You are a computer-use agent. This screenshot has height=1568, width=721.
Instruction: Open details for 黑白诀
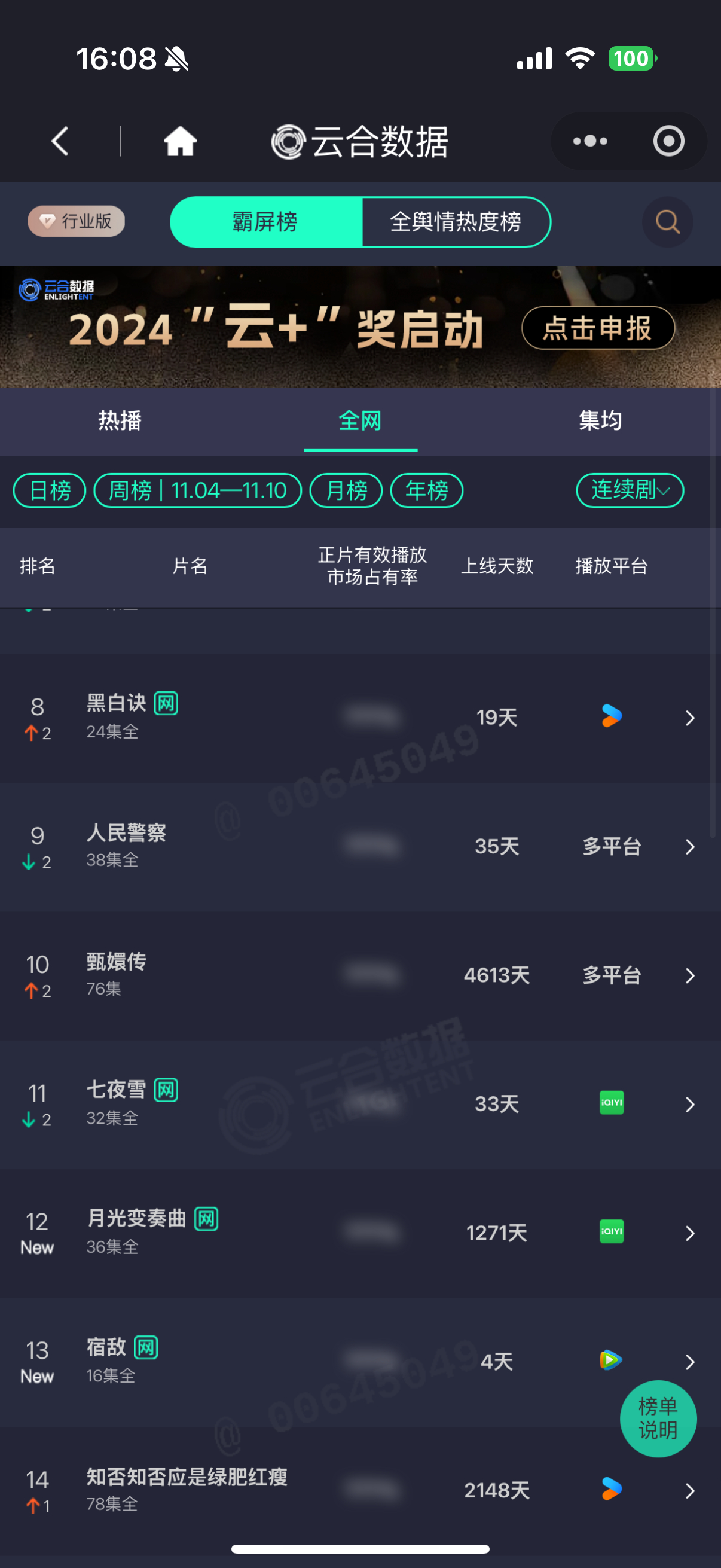[360, 718]
